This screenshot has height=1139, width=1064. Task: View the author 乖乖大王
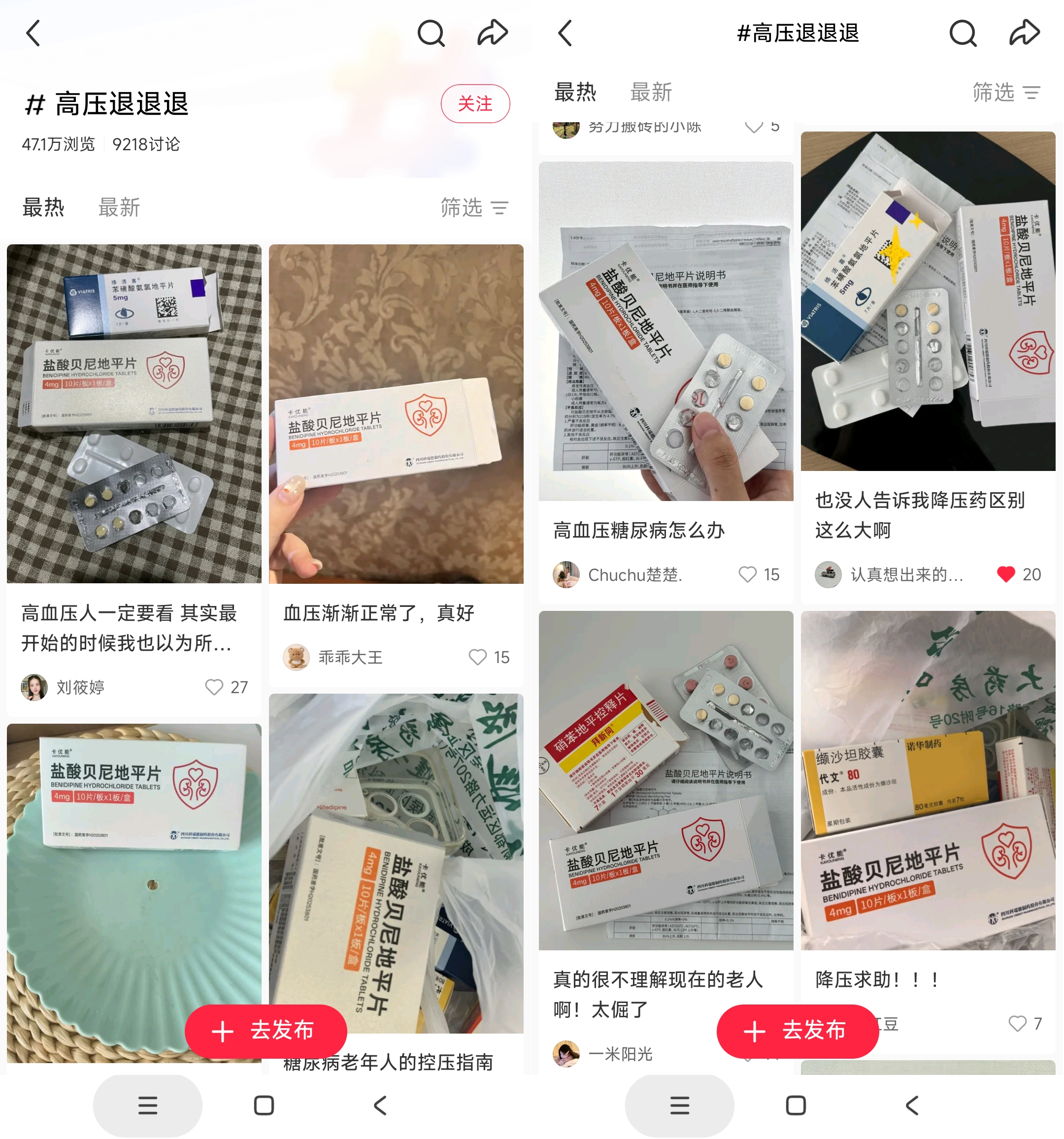350,657
